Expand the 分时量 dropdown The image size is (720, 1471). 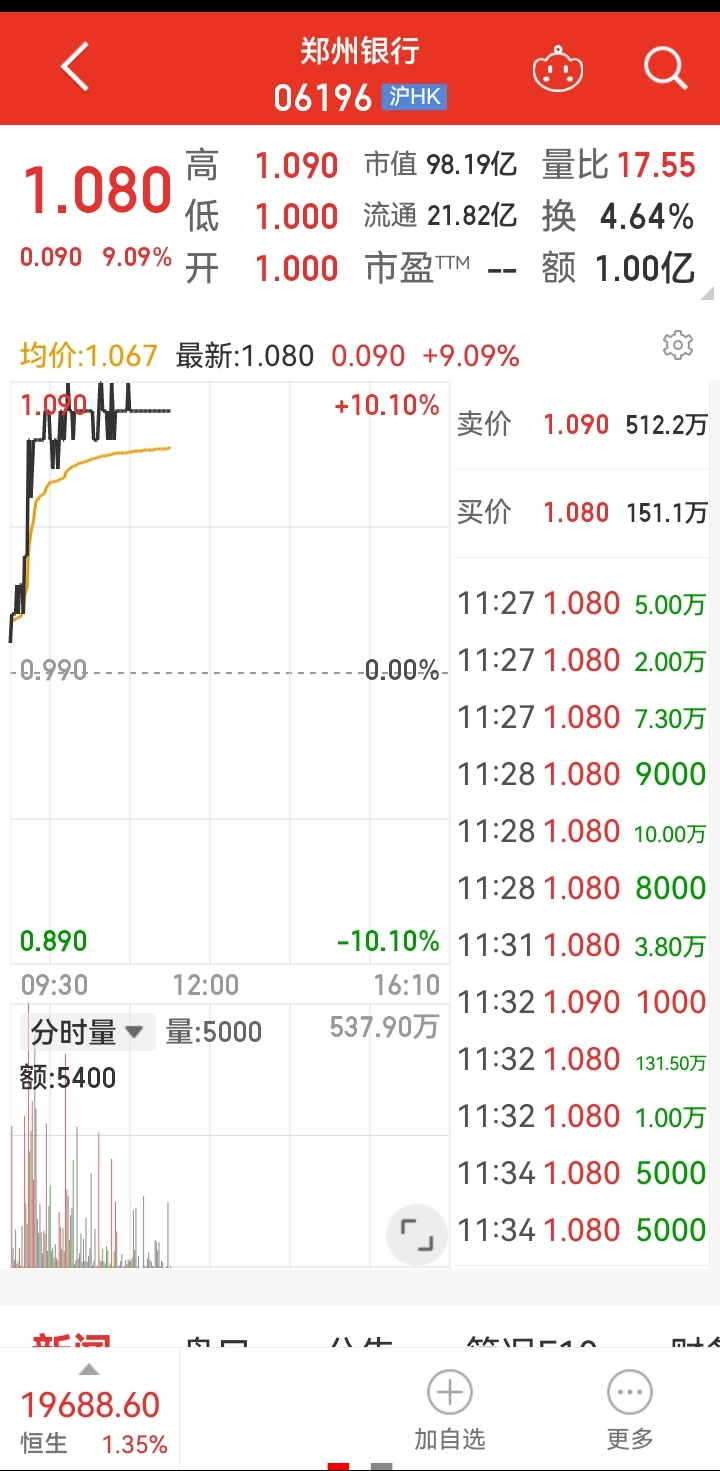click(x=87, y=1031)
